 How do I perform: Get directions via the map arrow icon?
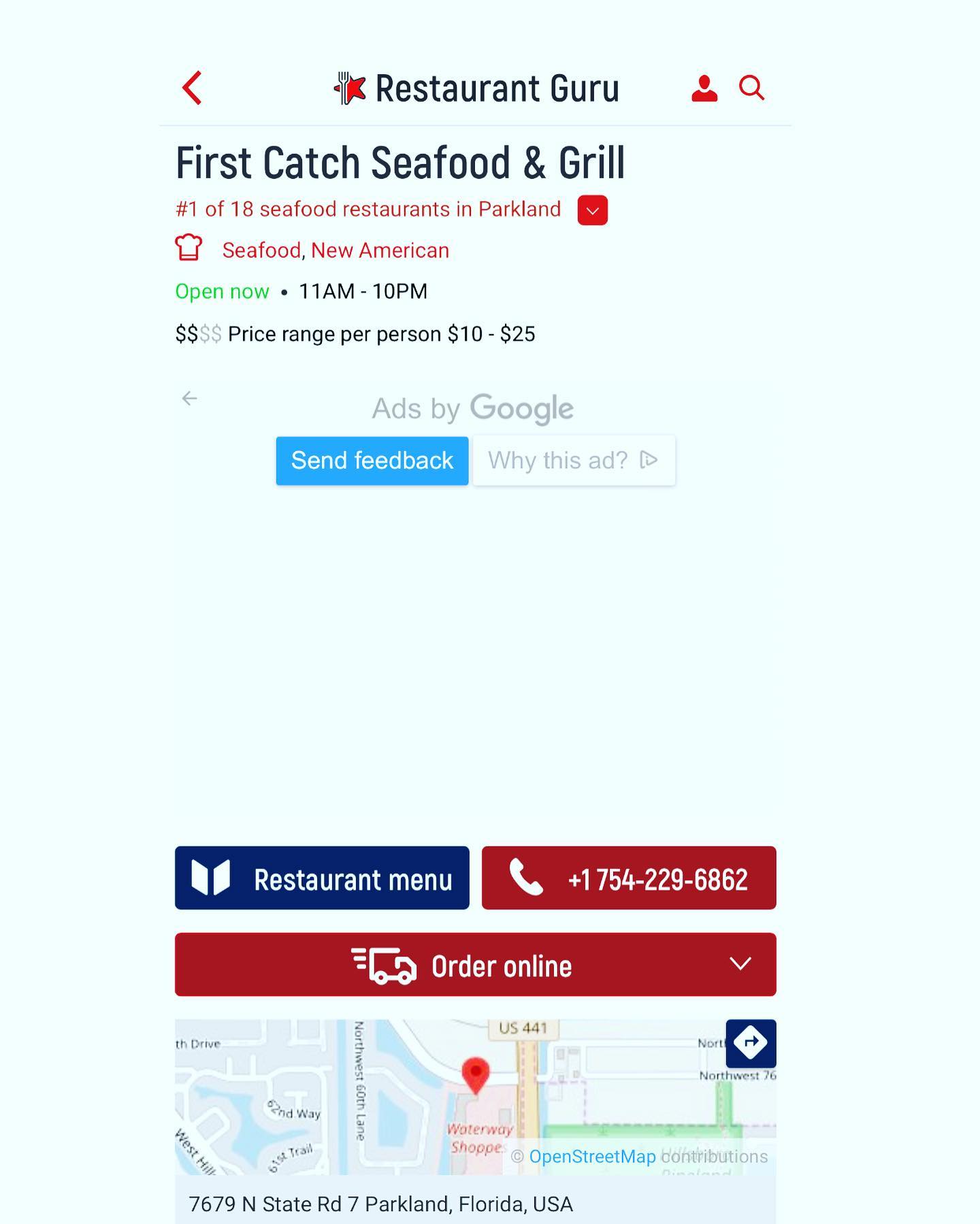[x=750, y=1043]
